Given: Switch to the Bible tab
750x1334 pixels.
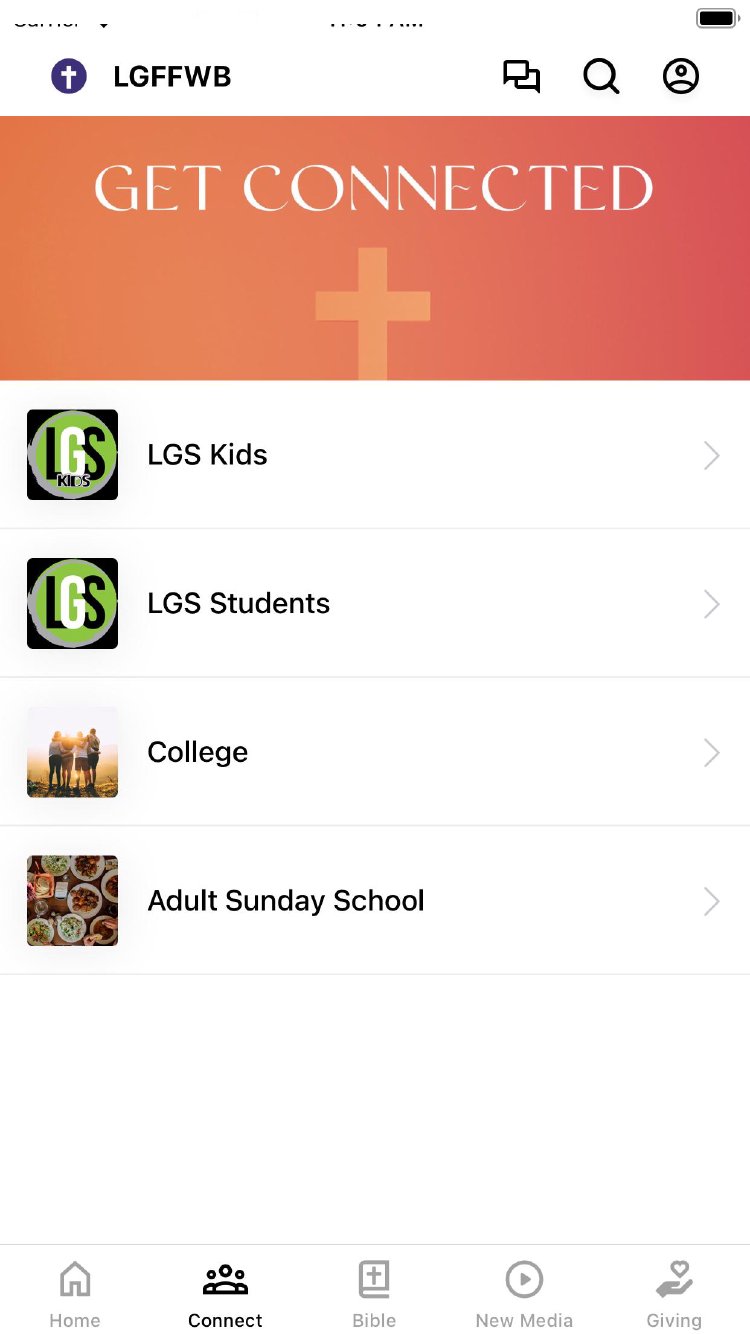Looking at the screenshot, I should coord(374,1294).
